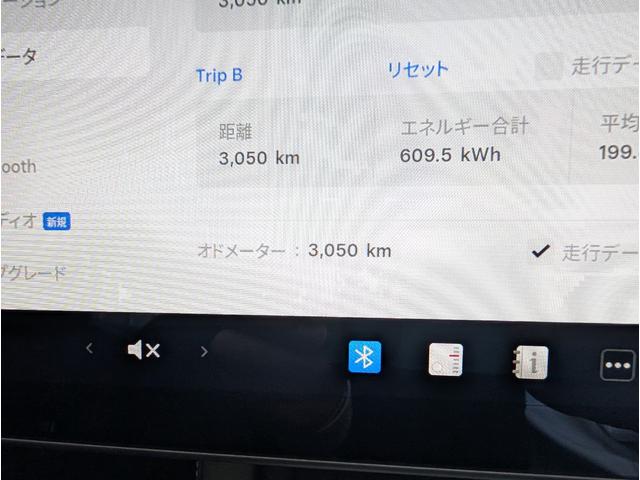Reset the Trip B counter
This screenshot has height=480, width=640.
point(418,70)
